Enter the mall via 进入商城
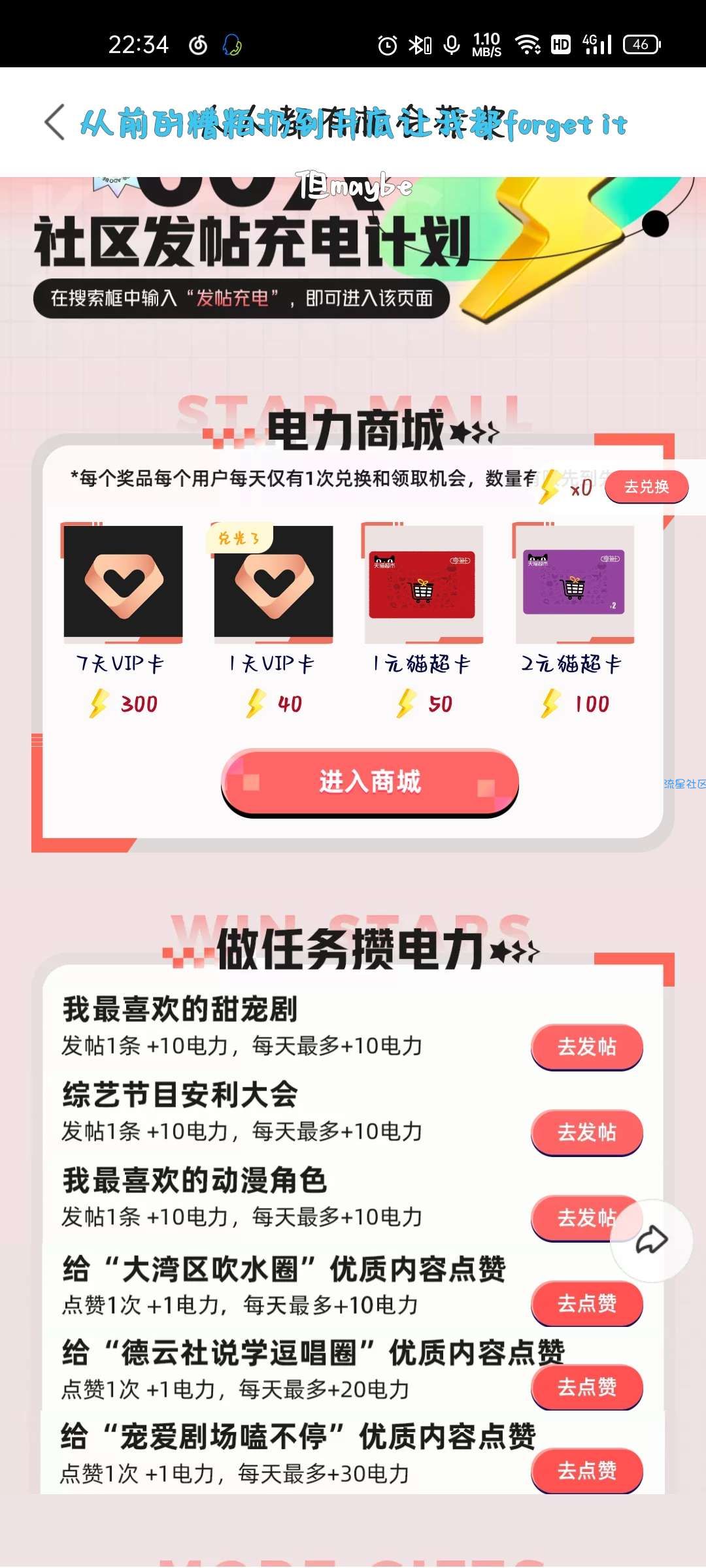The width and height of the screenshot is (706, 1568). 370,782
